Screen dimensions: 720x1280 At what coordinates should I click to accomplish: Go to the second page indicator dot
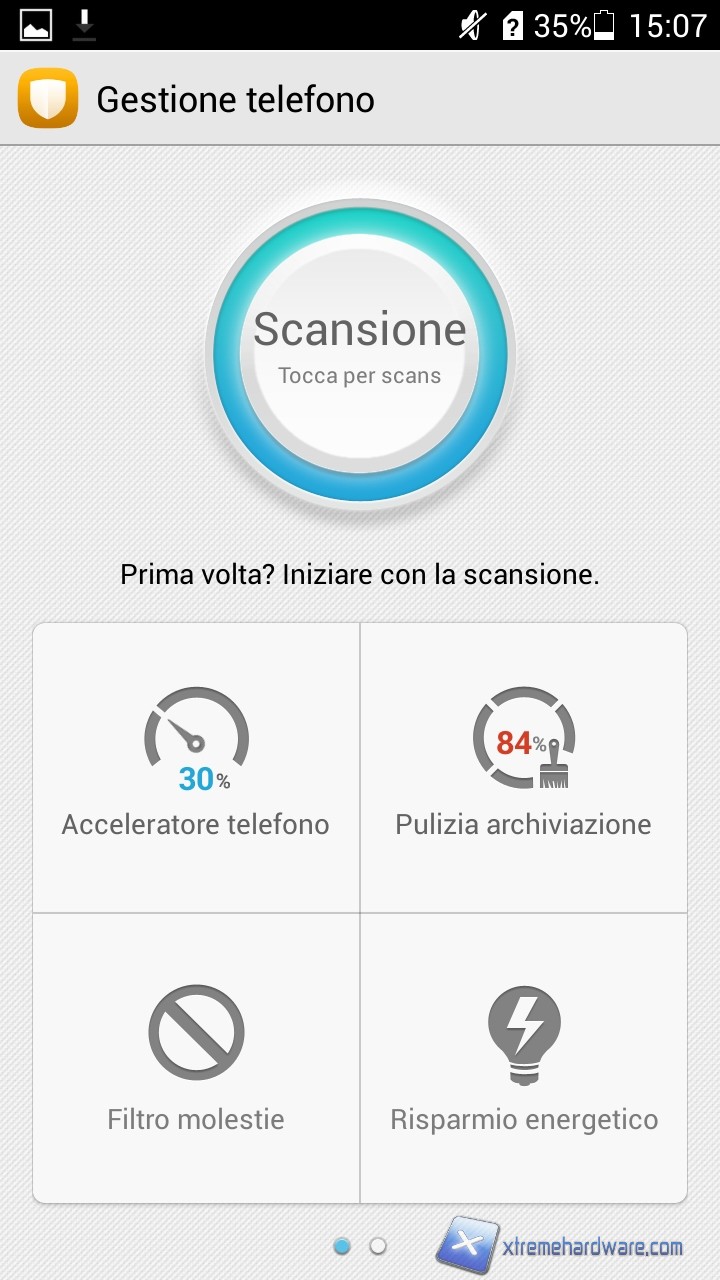[x=378, y=1246]
